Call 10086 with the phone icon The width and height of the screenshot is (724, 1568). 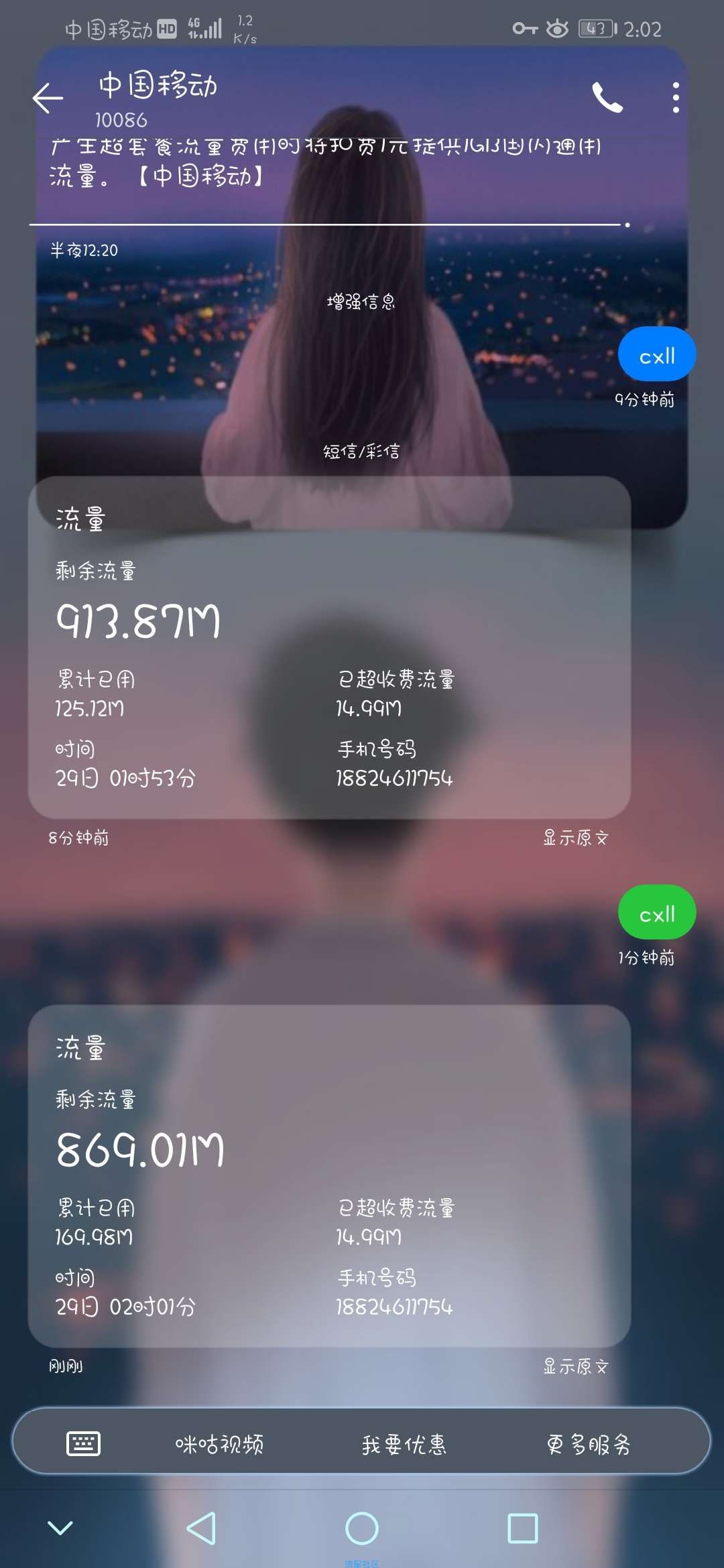(x=607, y=99)
